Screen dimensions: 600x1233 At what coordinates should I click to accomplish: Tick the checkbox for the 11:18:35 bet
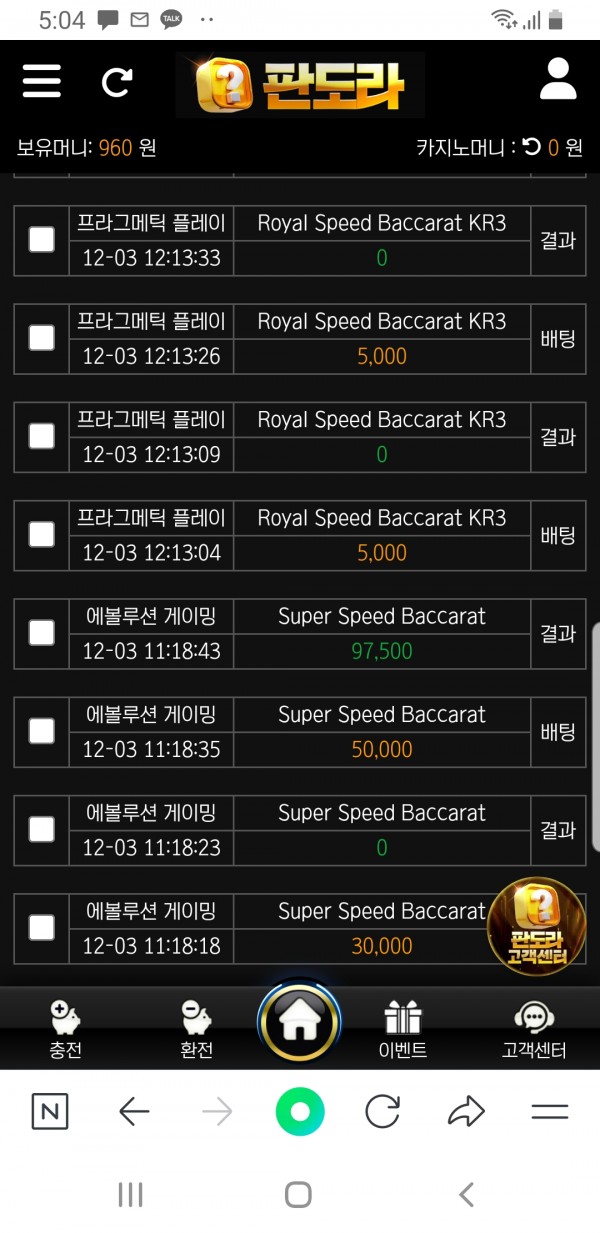tap(41, 731)
